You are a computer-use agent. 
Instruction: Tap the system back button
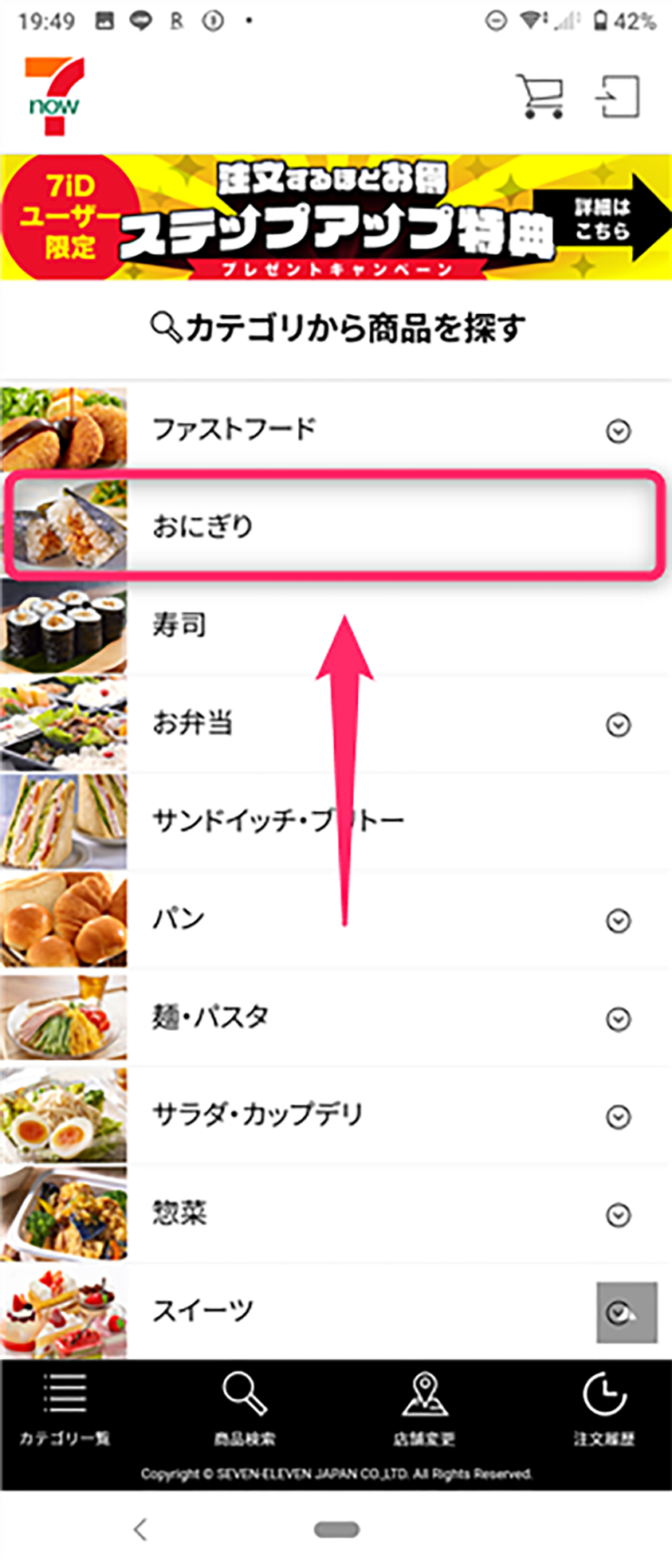[x=140, y=1529]
